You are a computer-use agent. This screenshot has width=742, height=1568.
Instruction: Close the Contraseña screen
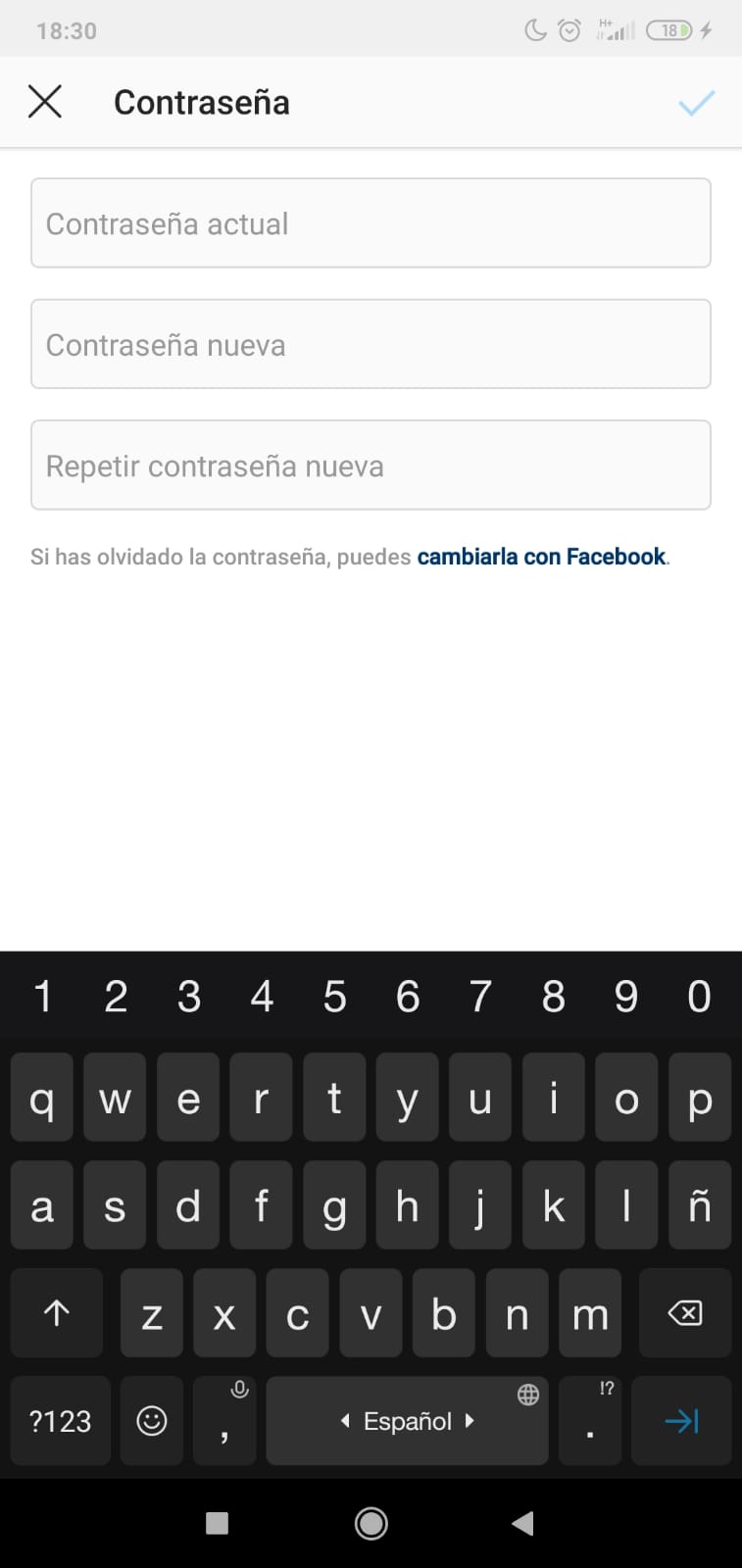coord(45,102)
